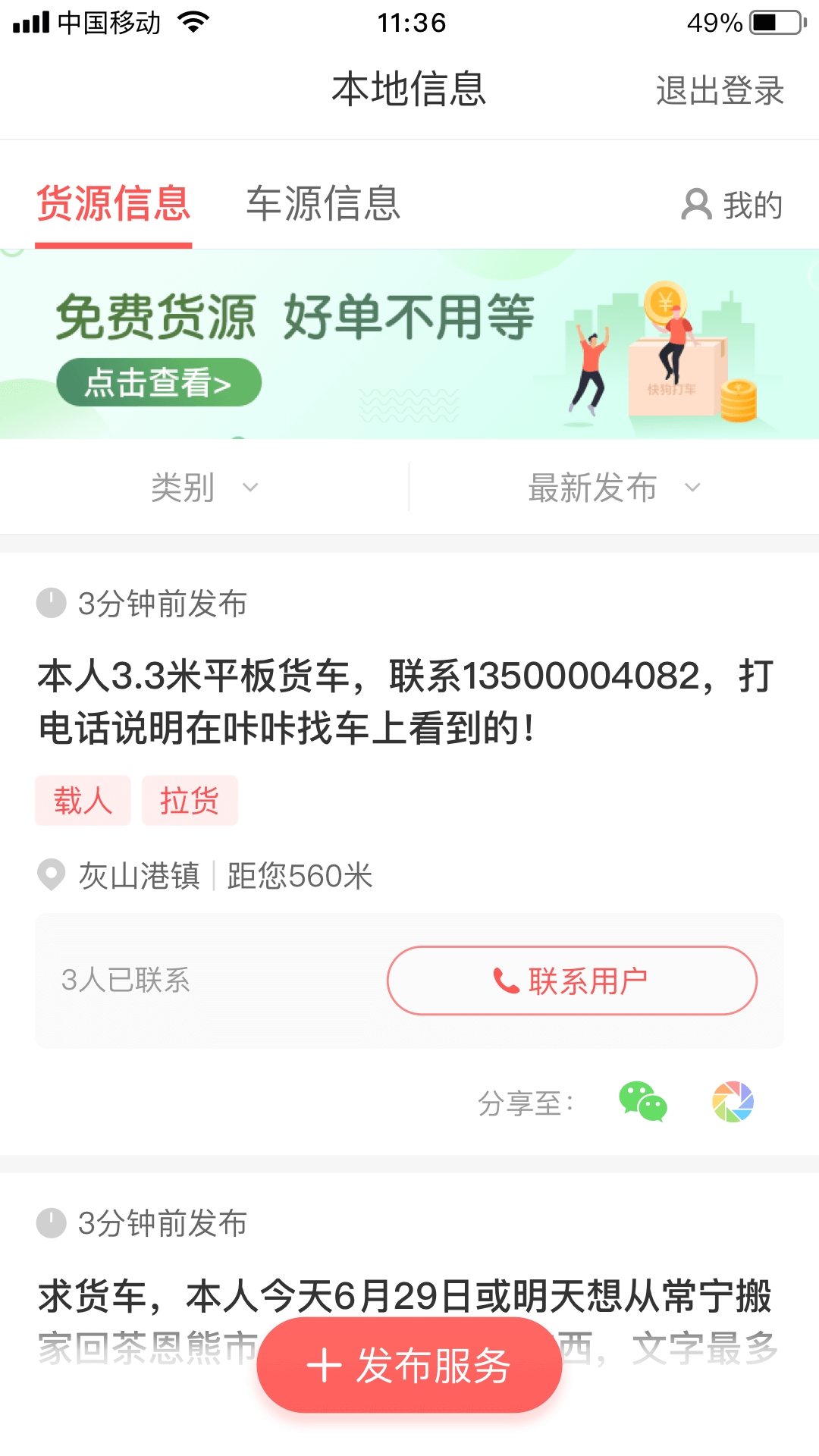The height and width of the screenshot is (1456, 819).
Task: Select the 拉货 tag filter
Action: pyautogui.click(x=190, y=799)
